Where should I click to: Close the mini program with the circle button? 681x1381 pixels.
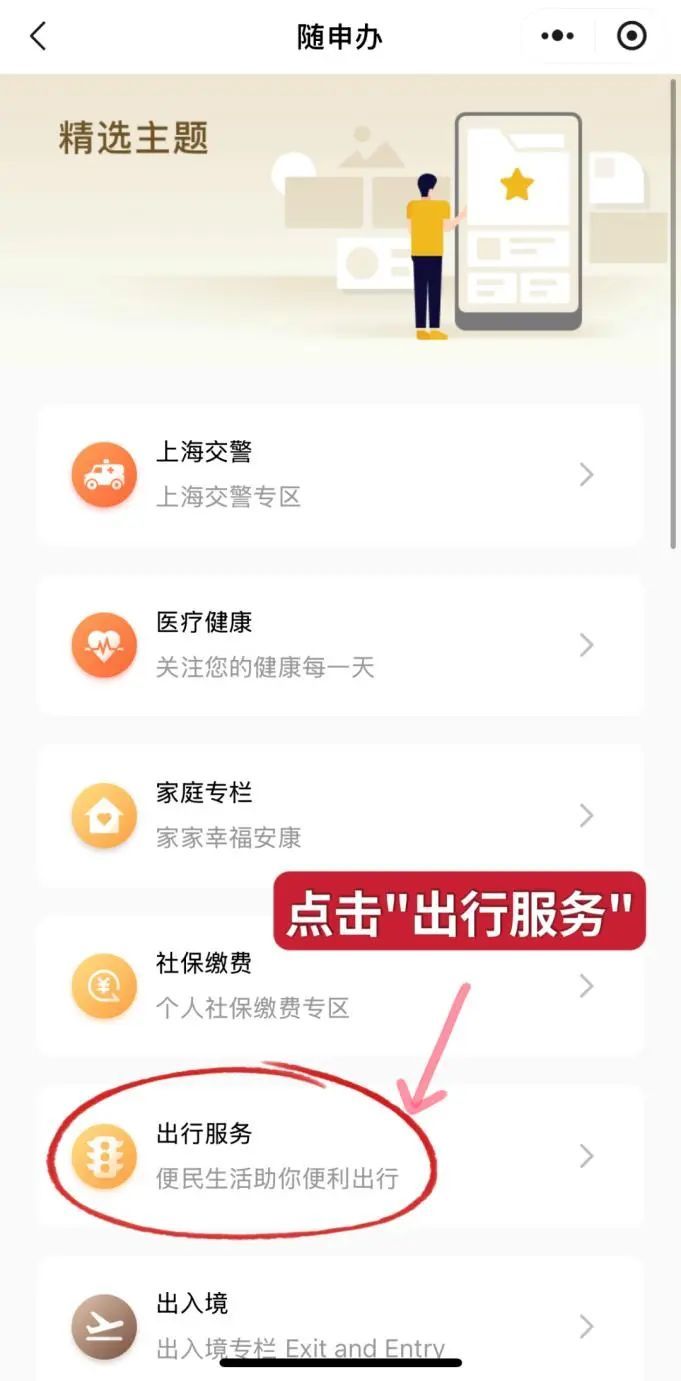[x=631, y=37]
